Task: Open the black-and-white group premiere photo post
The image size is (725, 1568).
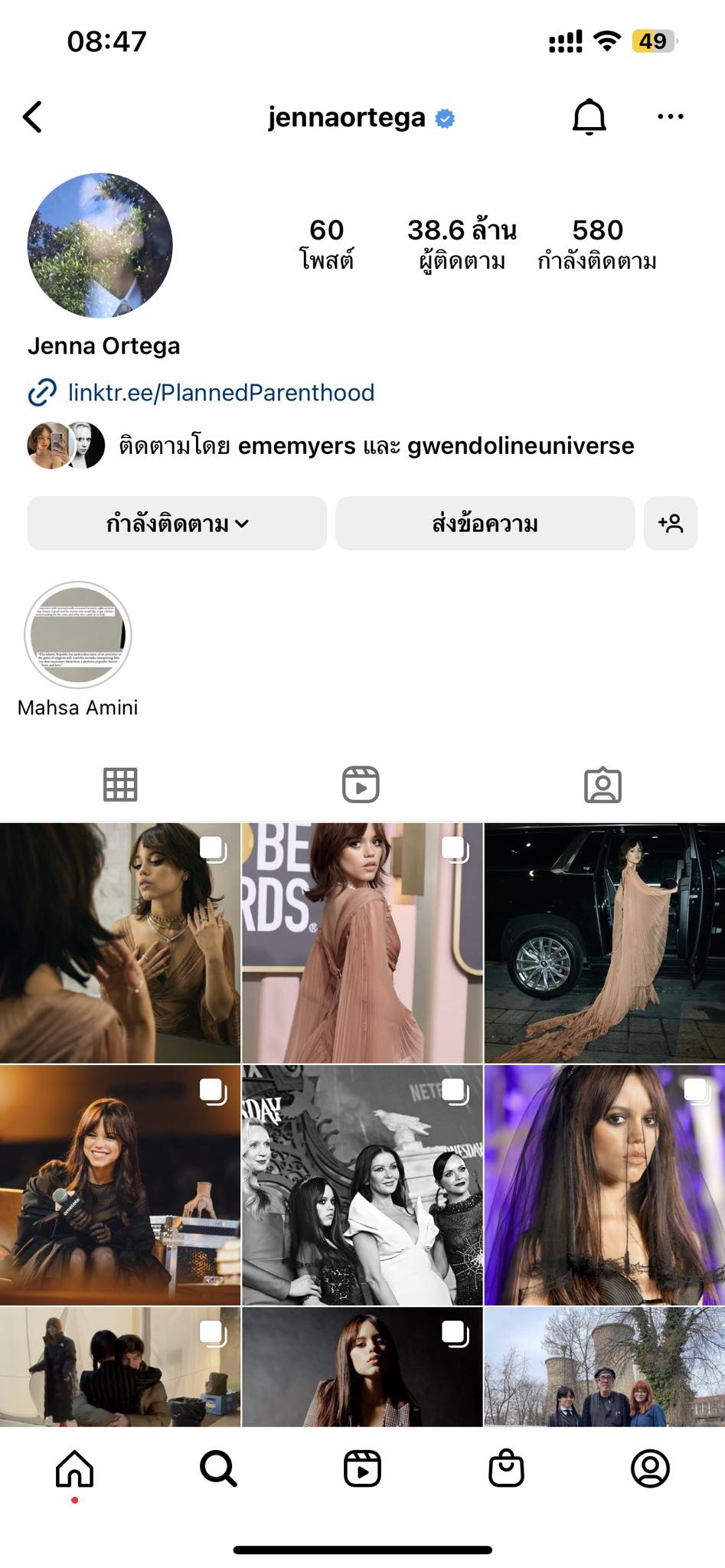Action: pyautogui.click(x=362, y=1185)
